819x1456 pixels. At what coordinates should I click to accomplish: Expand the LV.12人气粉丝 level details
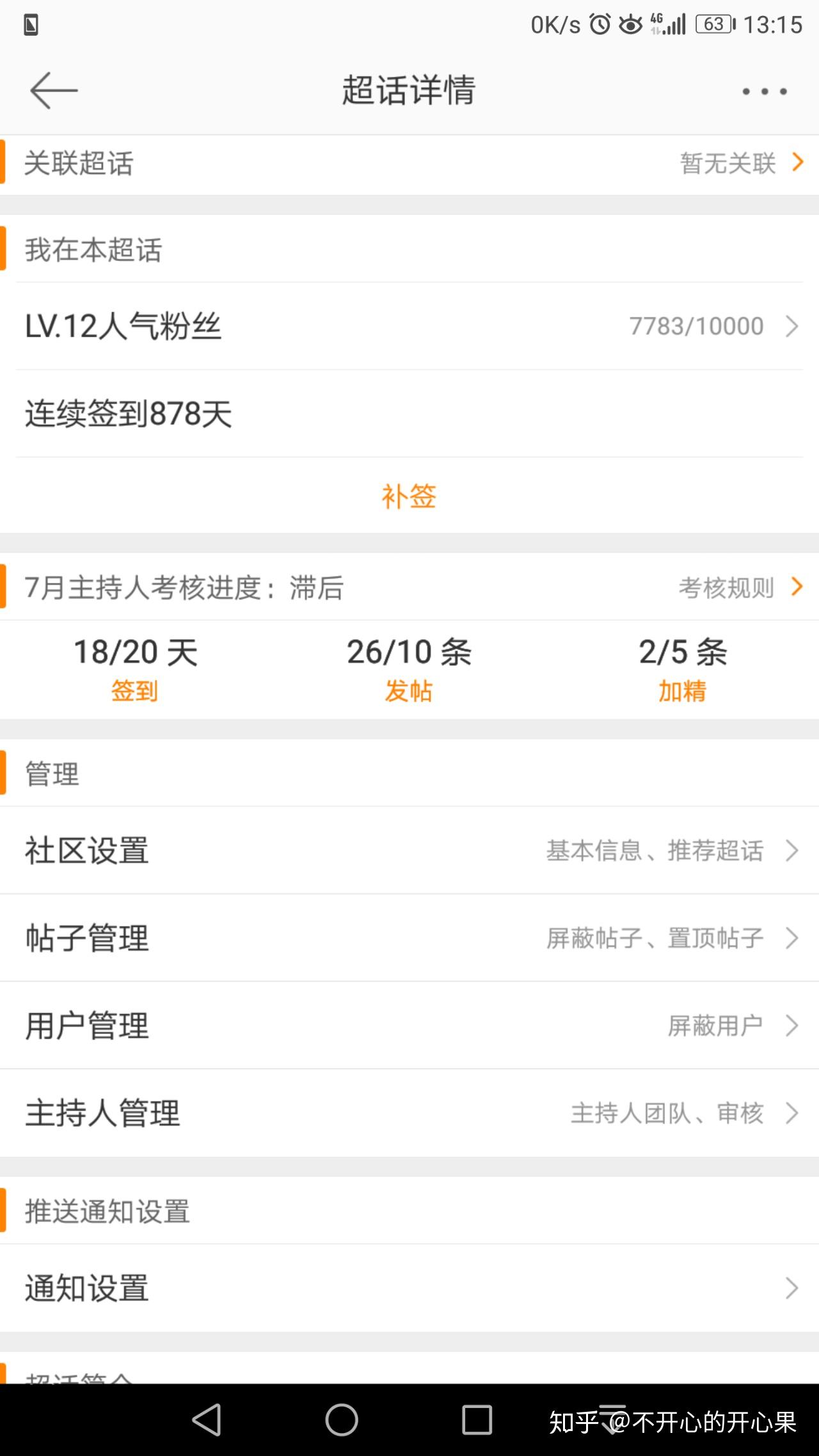tap(409, 326)
